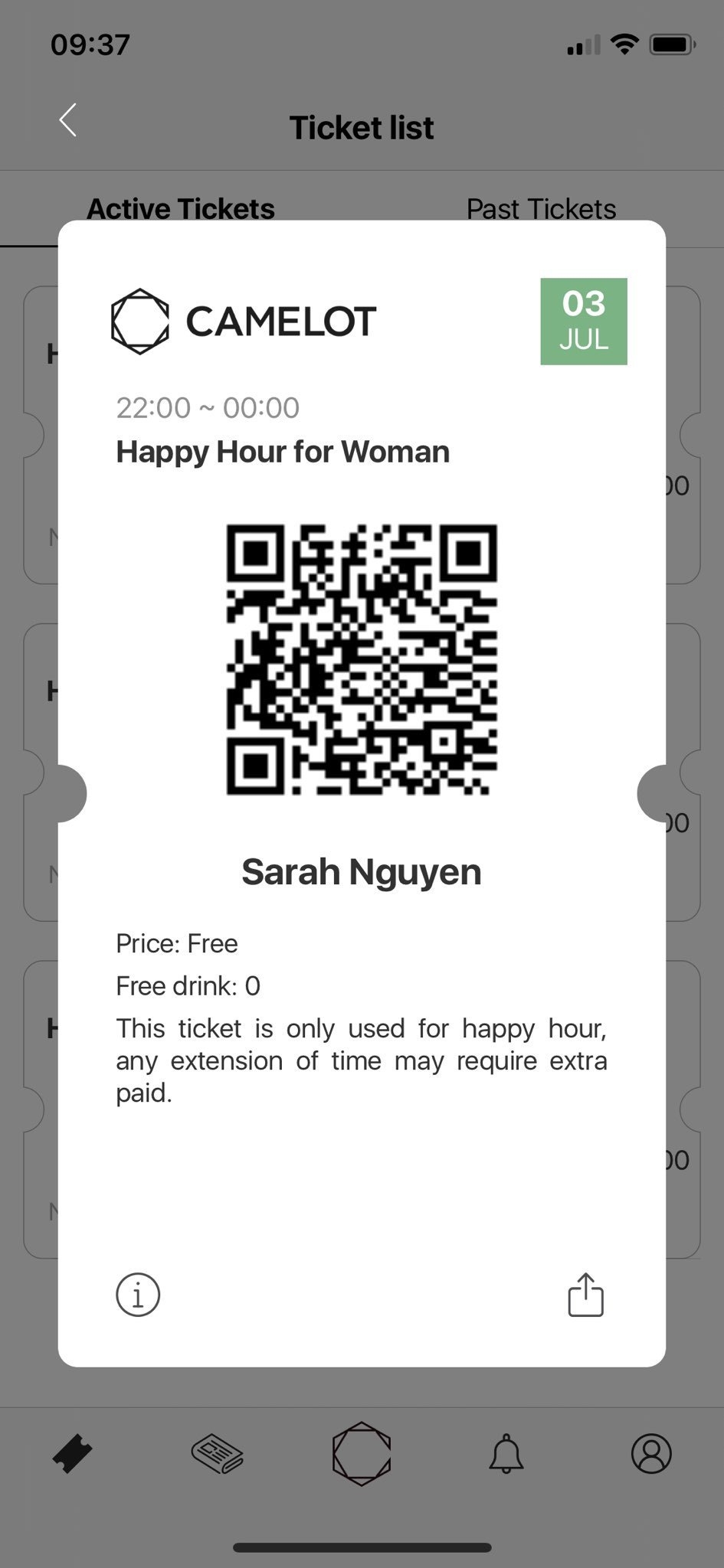The width and height of the screenshot is (724, 1568).
Task: Open the tickets tab in bottom bar
Action: pyautogui.click(x=73, y=1453)
